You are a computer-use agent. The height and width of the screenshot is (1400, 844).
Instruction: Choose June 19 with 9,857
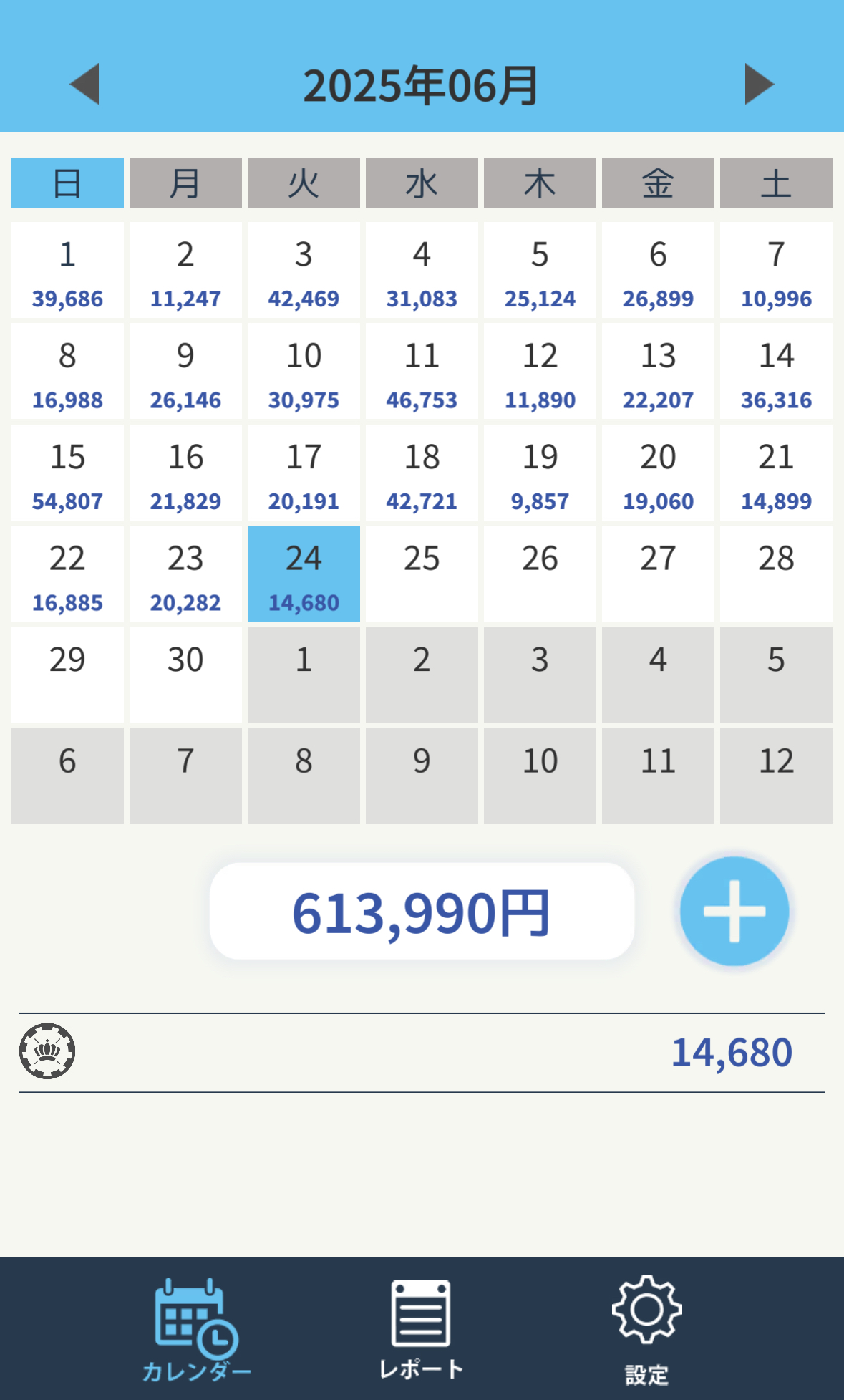point(540,473)
